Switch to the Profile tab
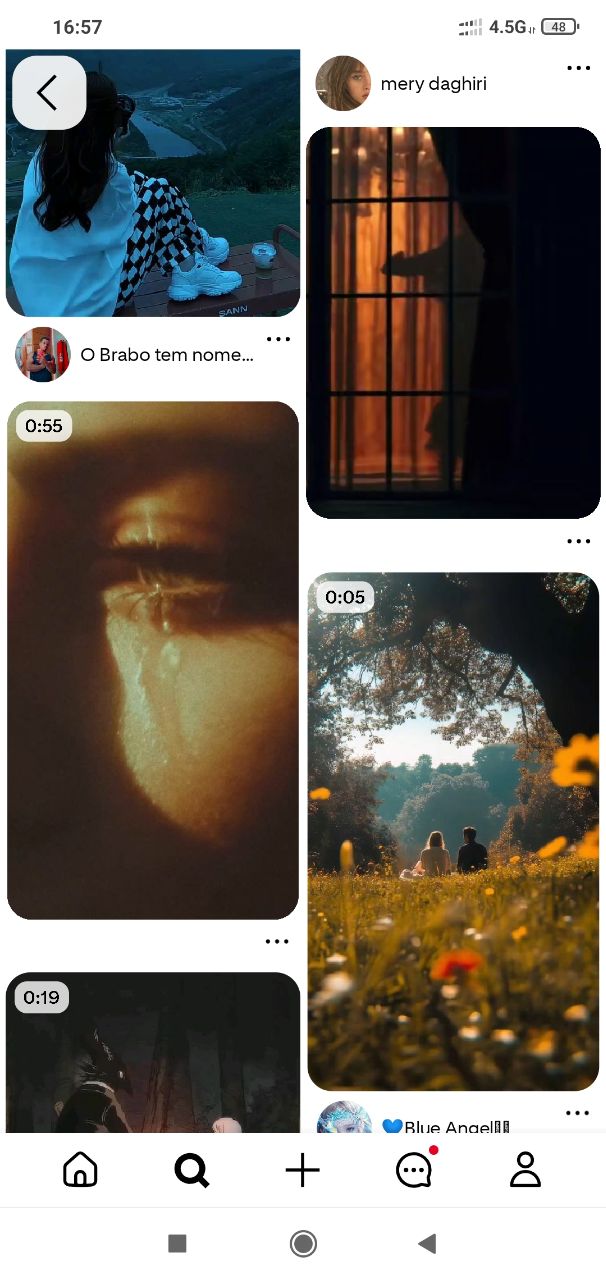Viewport: 606px width, 1280px height. pyautogui.click(x=525, y=1169)
